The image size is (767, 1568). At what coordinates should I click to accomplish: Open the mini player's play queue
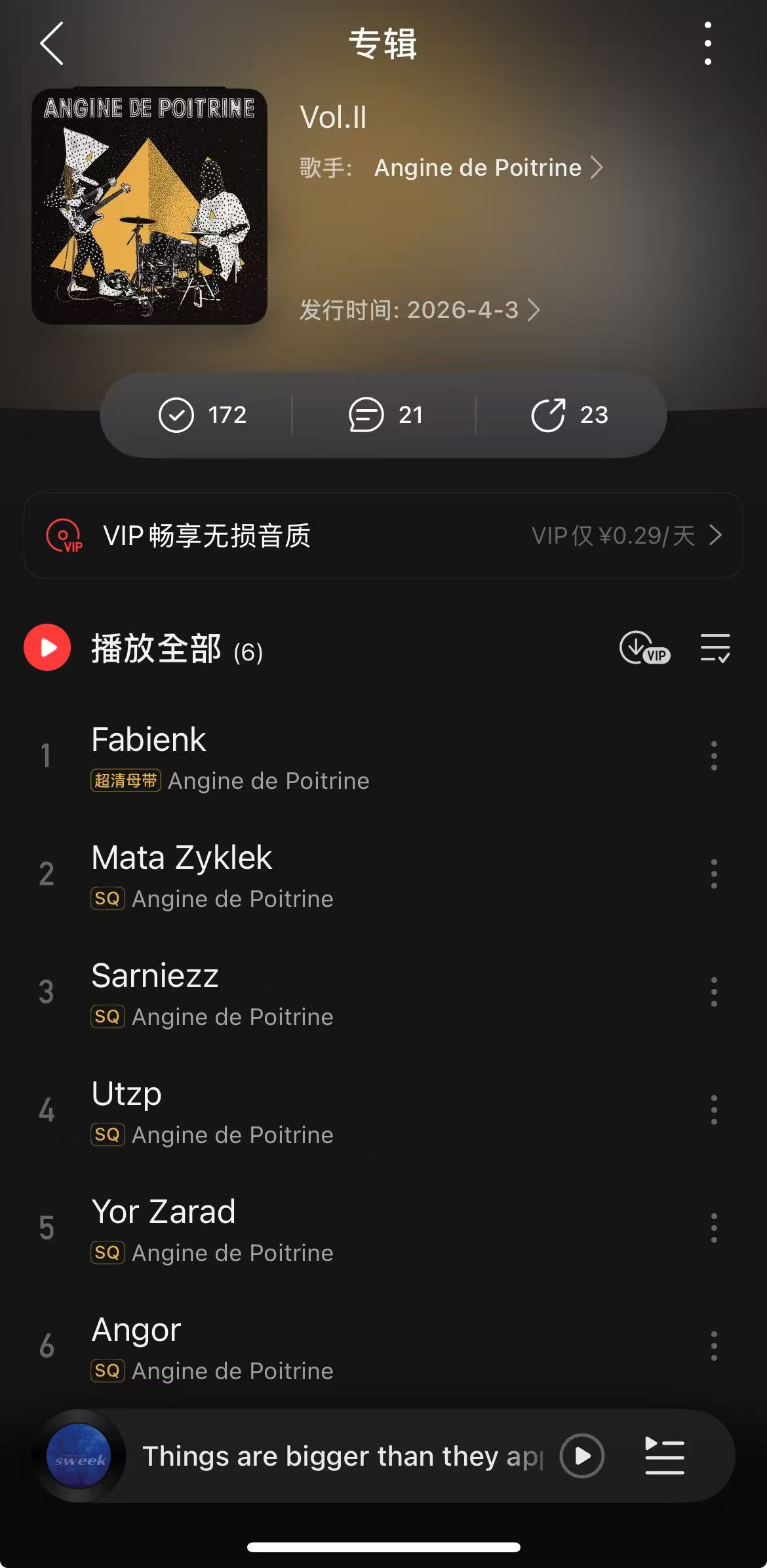(664, 1456)
